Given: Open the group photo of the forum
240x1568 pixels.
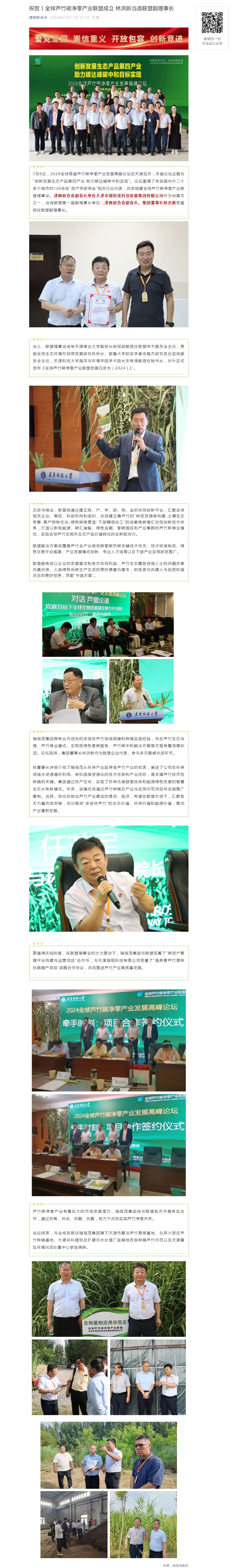Looking at the screenshot, I should (x=108, y=108).
